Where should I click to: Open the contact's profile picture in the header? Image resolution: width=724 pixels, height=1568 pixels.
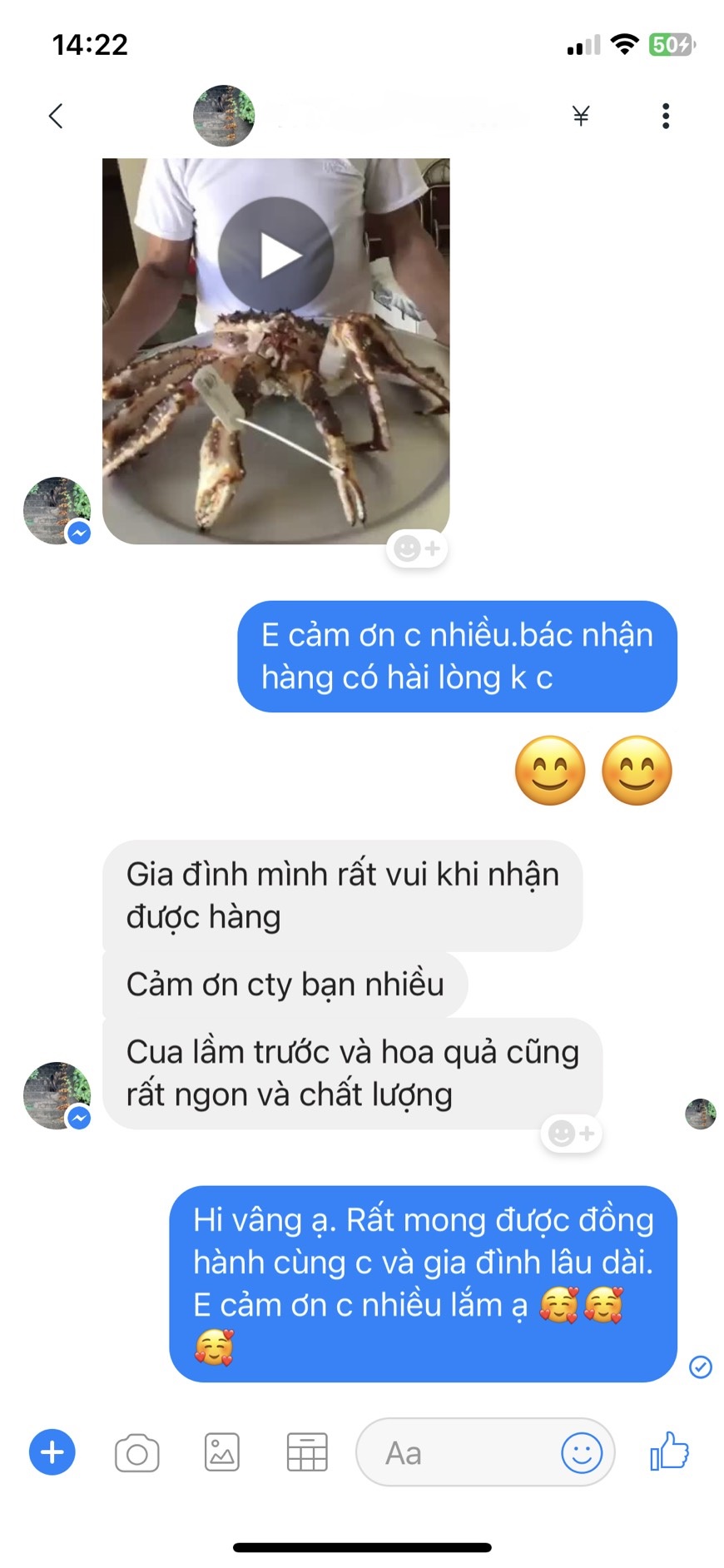click(224, 116)
